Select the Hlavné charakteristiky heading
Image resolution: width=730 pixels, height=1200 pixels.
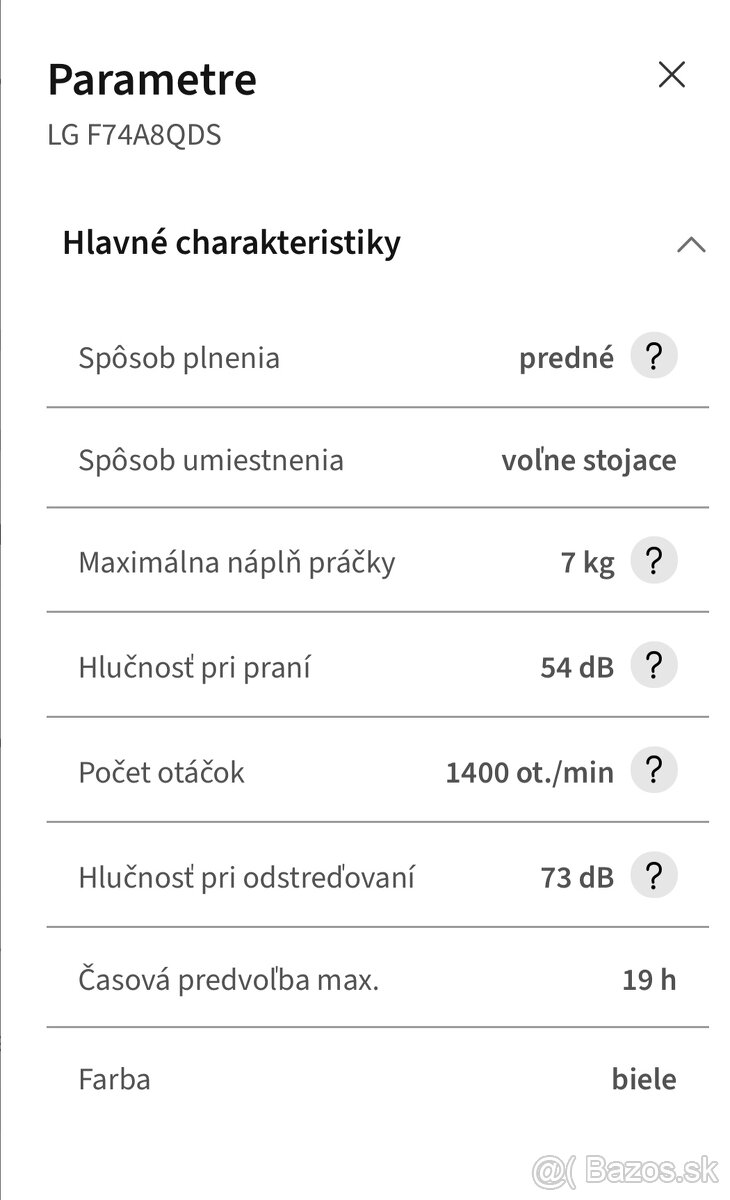click(x=231, y=242)
